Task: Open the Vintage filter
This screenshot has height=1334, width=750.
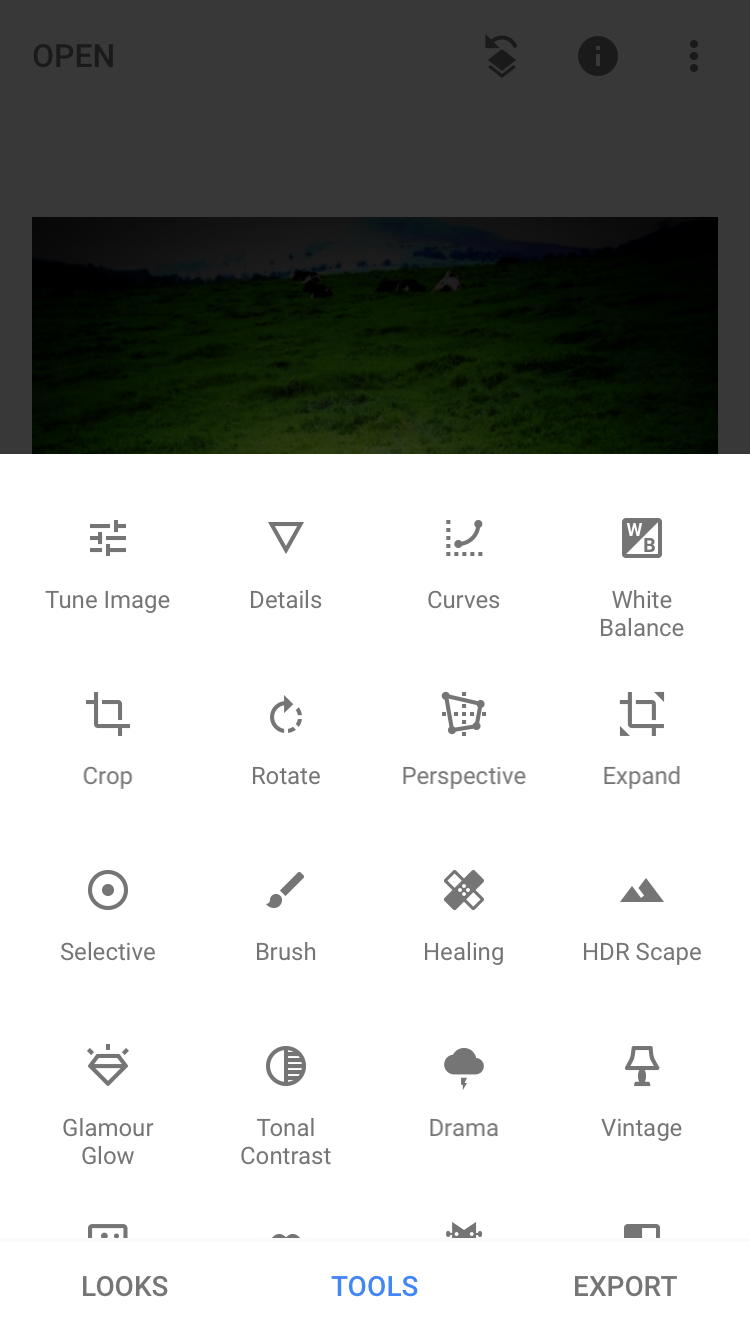Action: [x=642, y=1093]
